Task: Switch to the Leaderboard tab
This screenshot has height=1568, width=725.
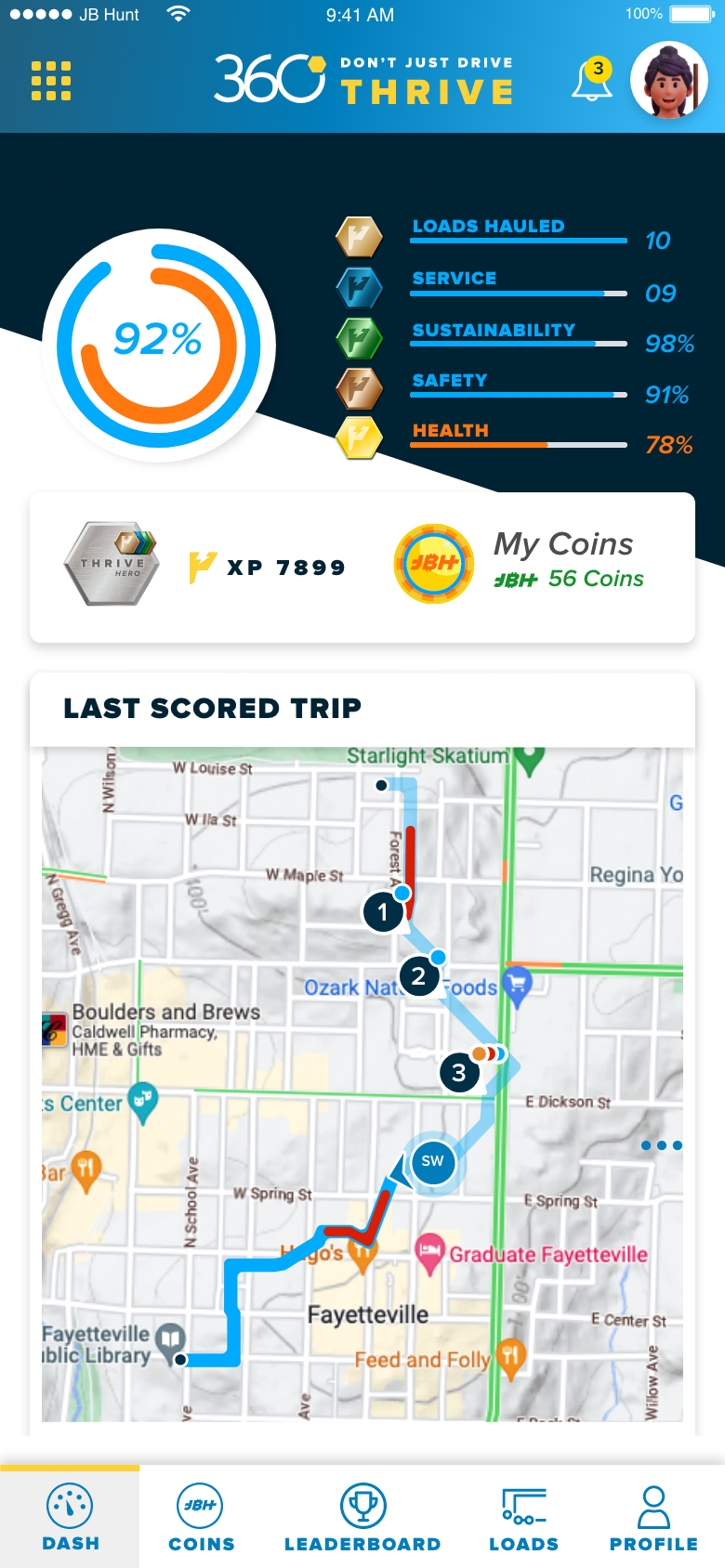Action: [362, 1518]
